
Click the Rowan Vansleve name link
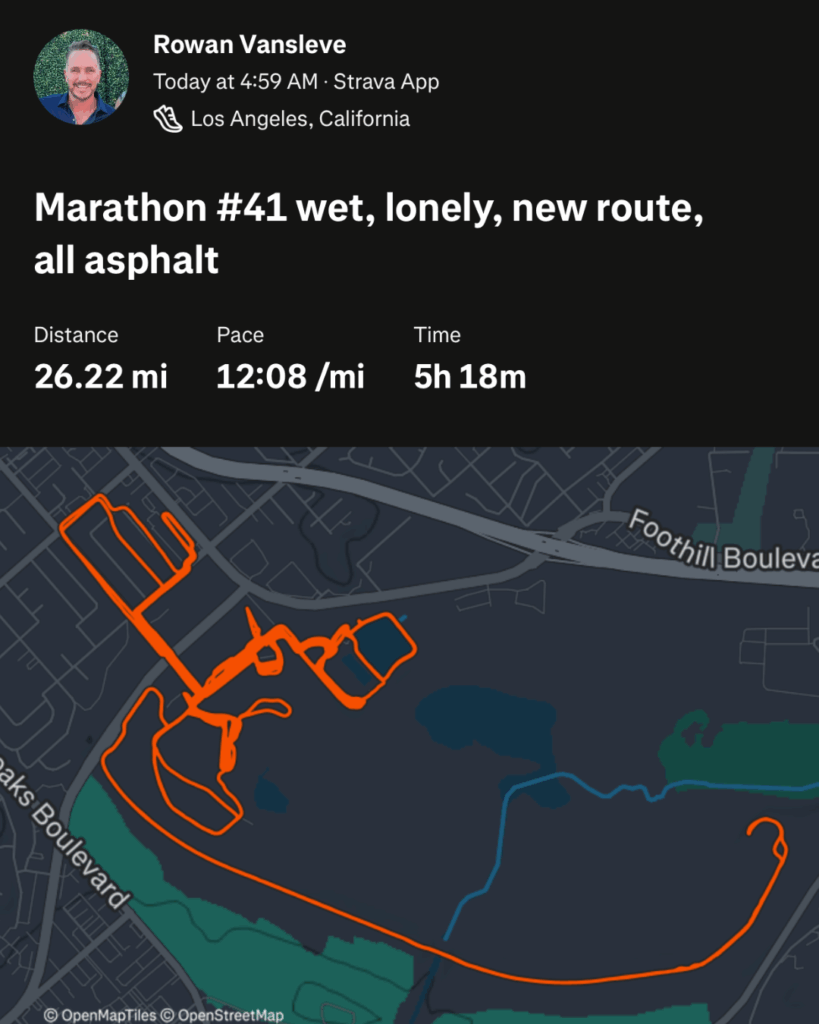[249, 44]
